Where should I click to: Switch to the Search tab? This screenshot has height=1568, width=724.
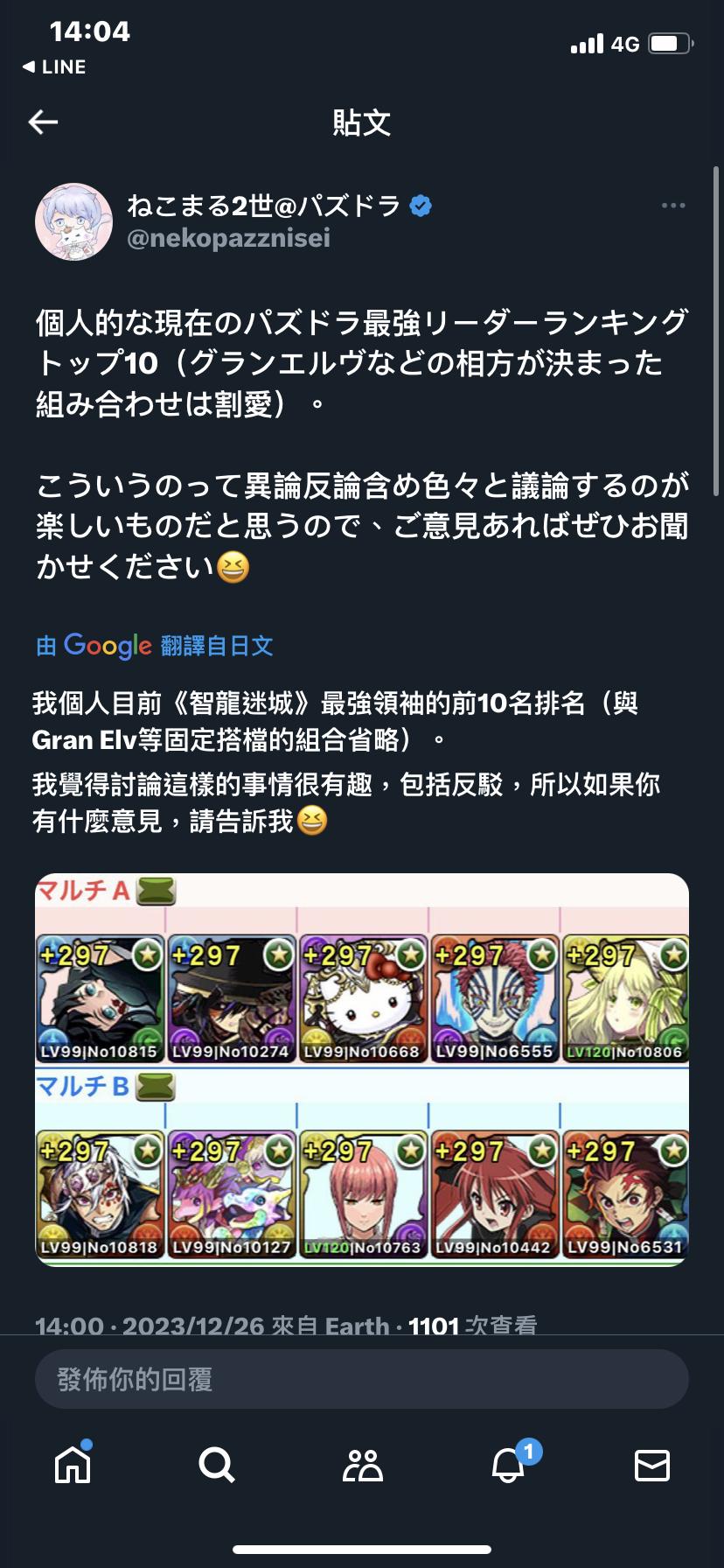217,1464
